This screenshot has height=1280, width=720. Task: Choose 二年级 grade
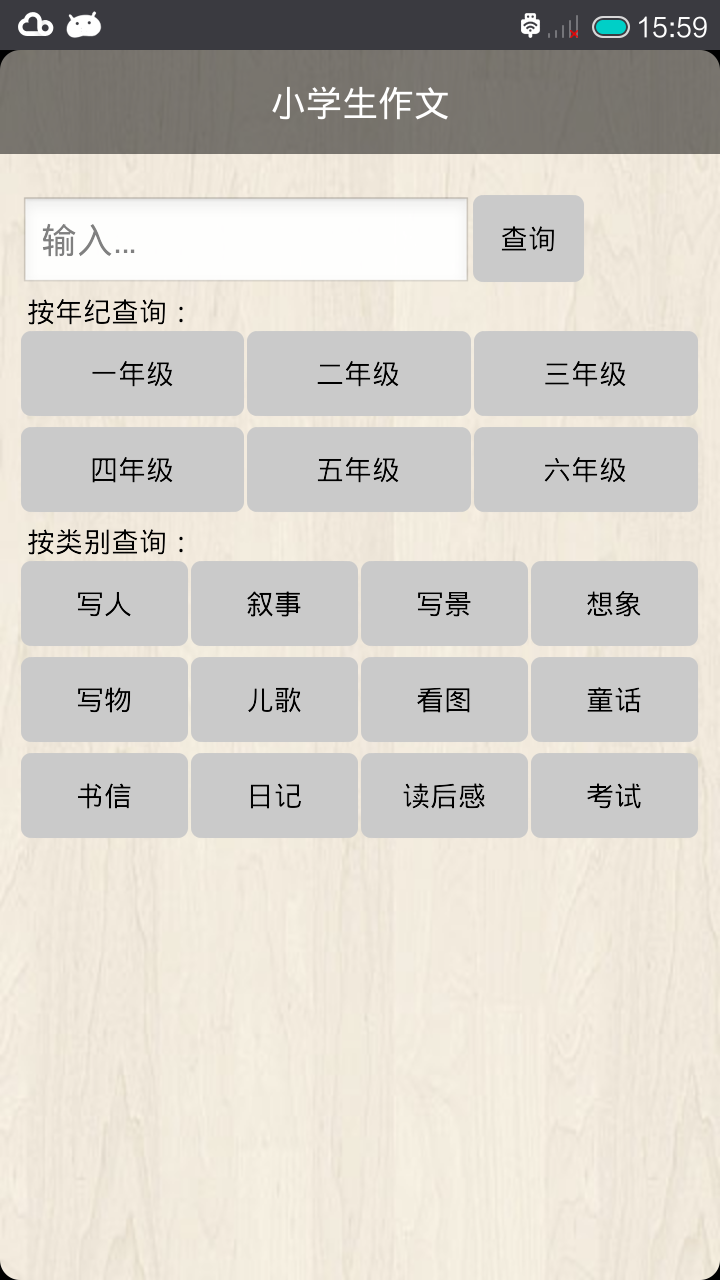click(359, 374)
